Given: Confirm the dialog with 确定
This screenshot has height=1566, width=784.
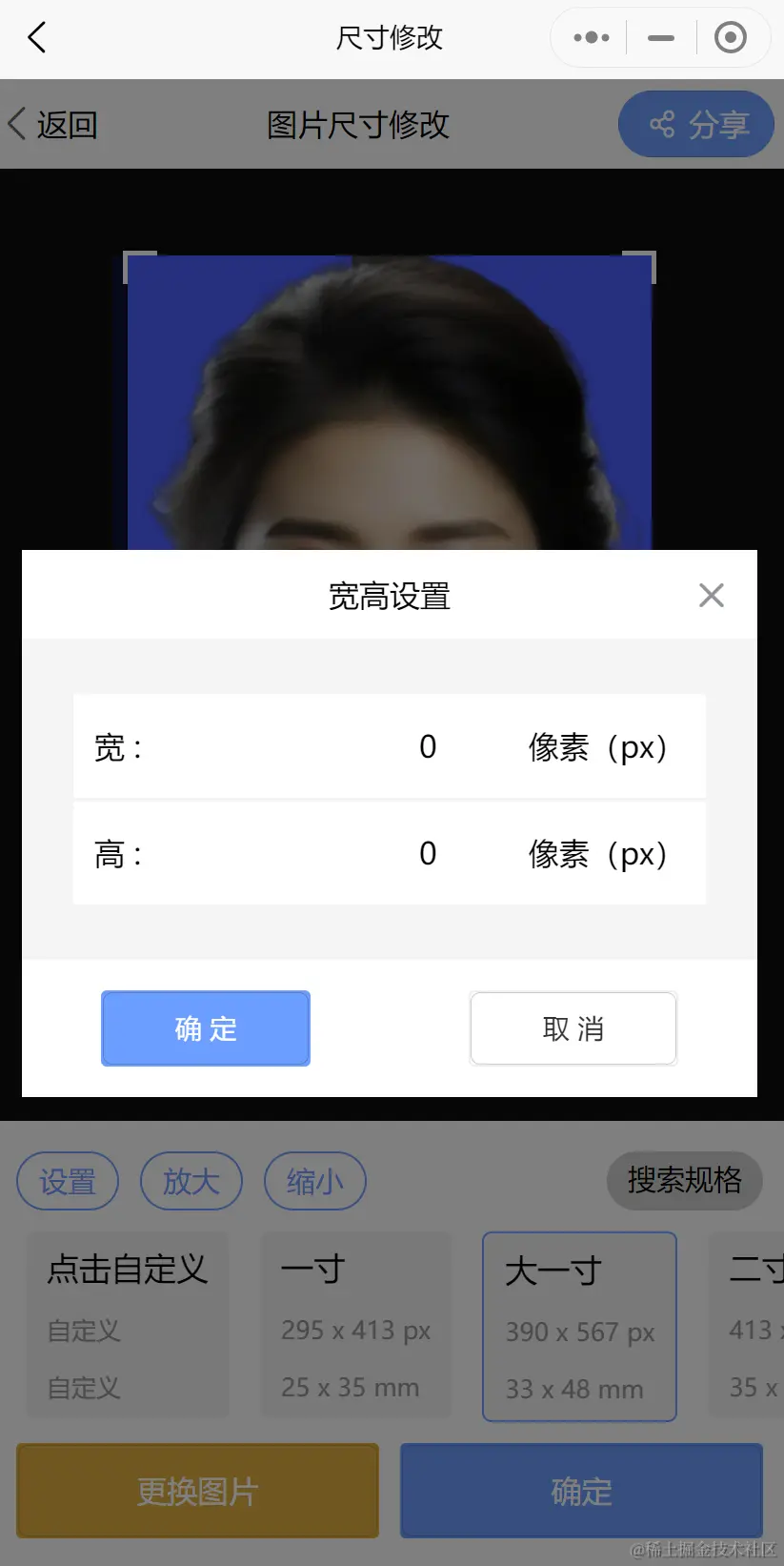Looking at the screenshot, I should coord(205,1028).
